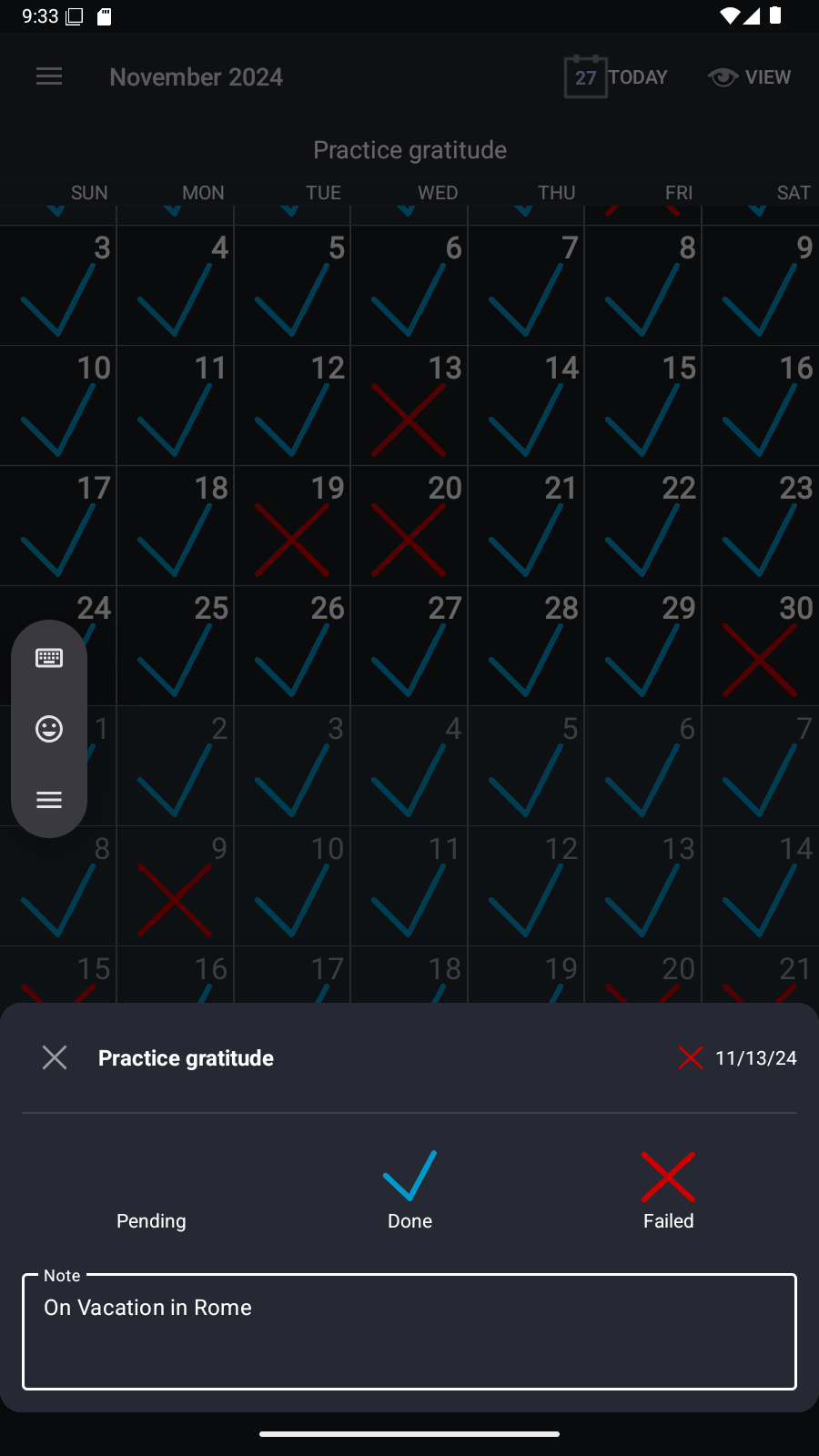Screen dimensions: 819x1456
Task: Select November 13 in the calendar
Action: click(x=409, y=406)
